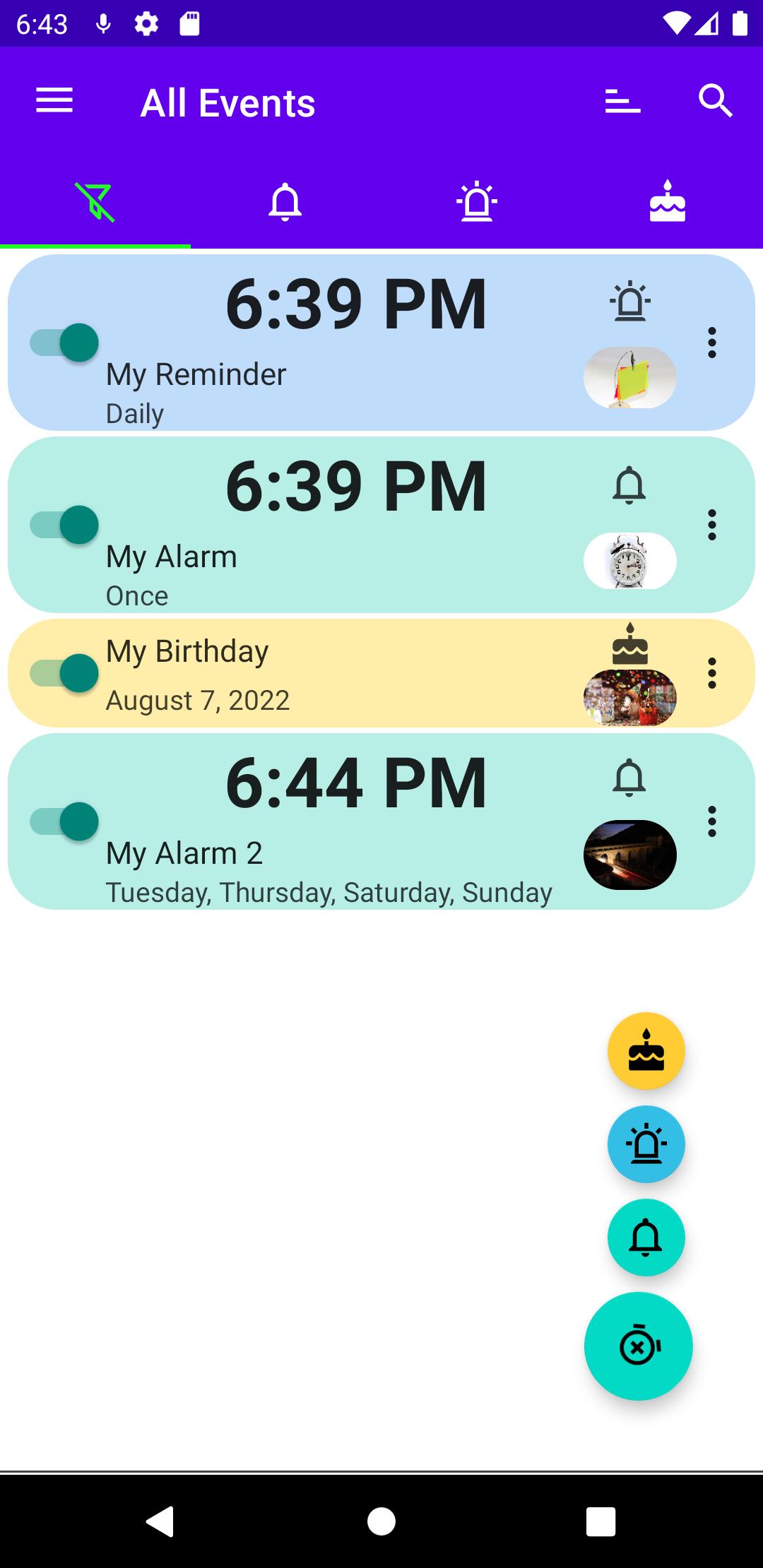The image size is (763, 1568).
Task: Add a new reminder with blue siren button
Action: tap(646, 1144)
